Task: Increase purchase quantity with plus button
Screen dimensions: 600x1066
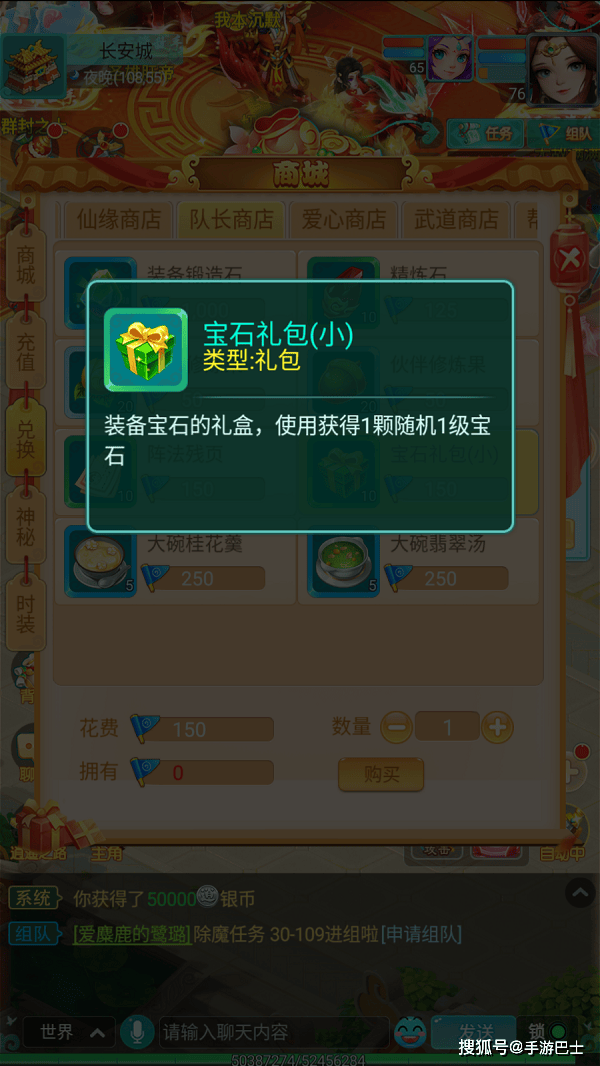Action: (497, 727)
